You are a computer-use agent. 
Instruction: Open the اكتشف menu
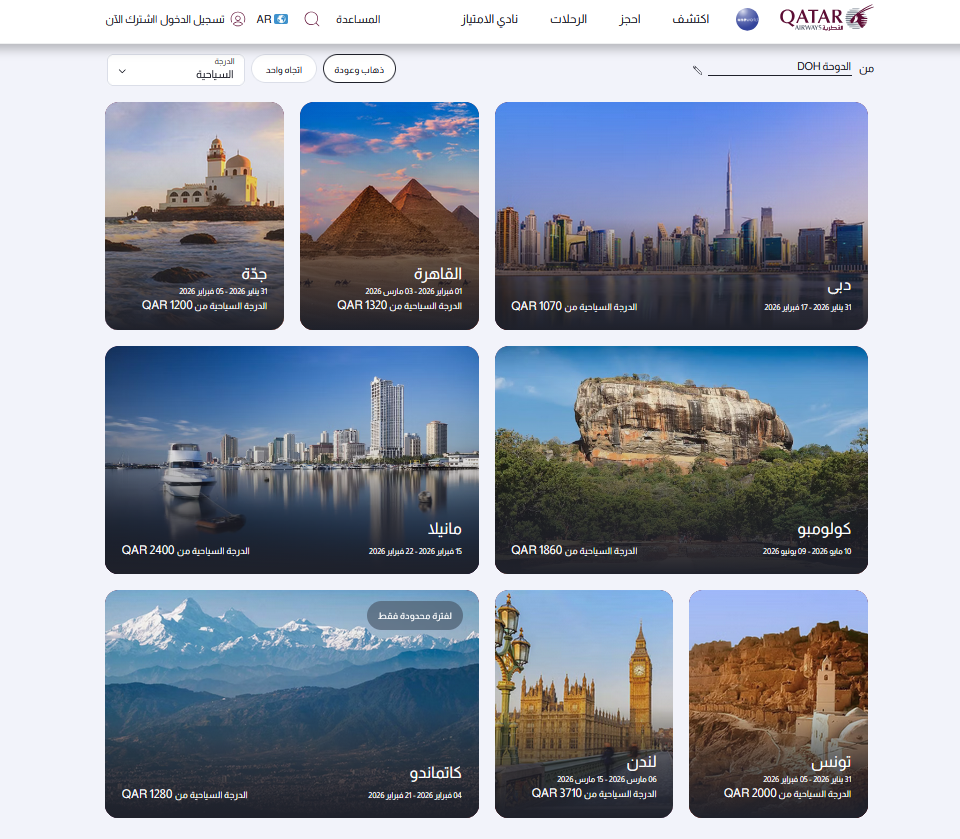click(690, 19)
